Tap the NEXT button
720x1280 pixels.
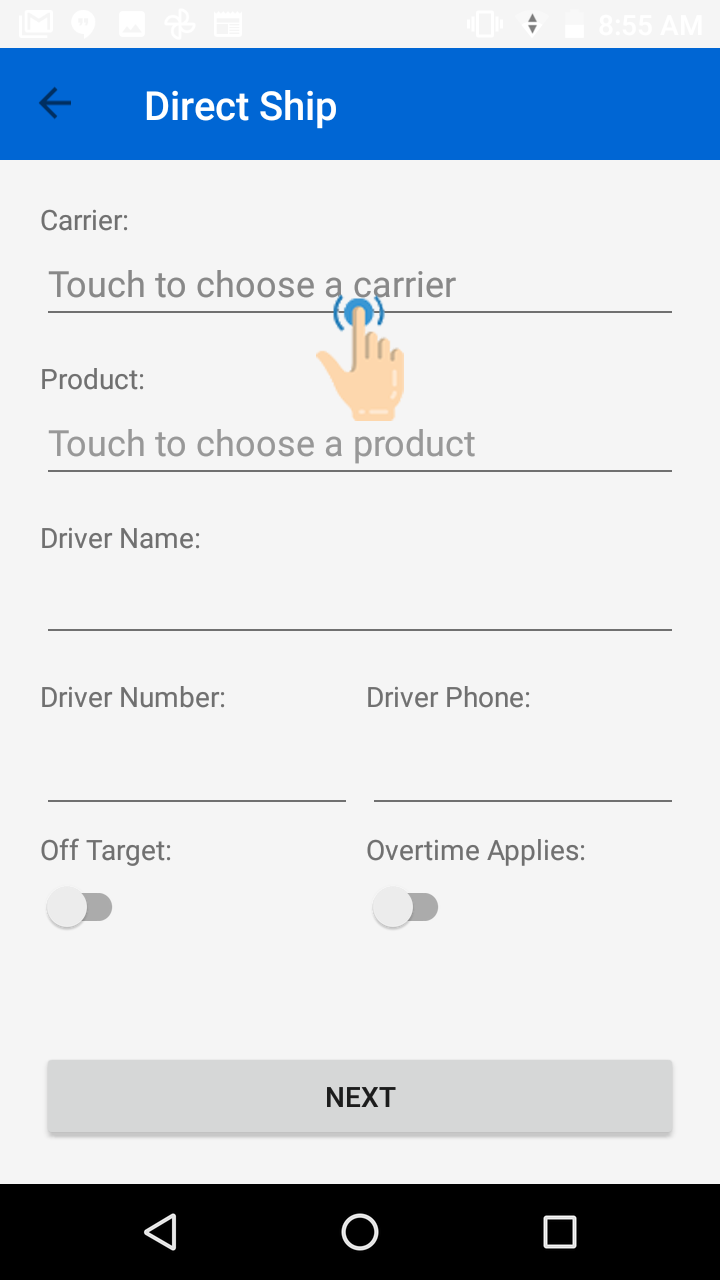tap(360, 1097)
